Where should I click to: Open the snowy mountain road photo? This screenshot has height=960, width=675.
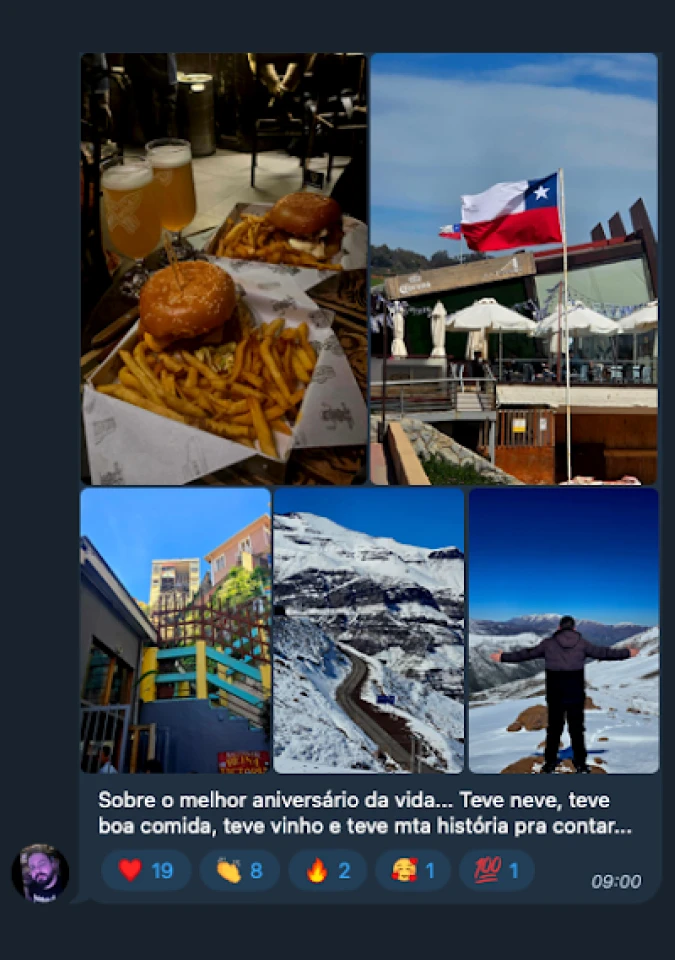click(x=368, y=630)
